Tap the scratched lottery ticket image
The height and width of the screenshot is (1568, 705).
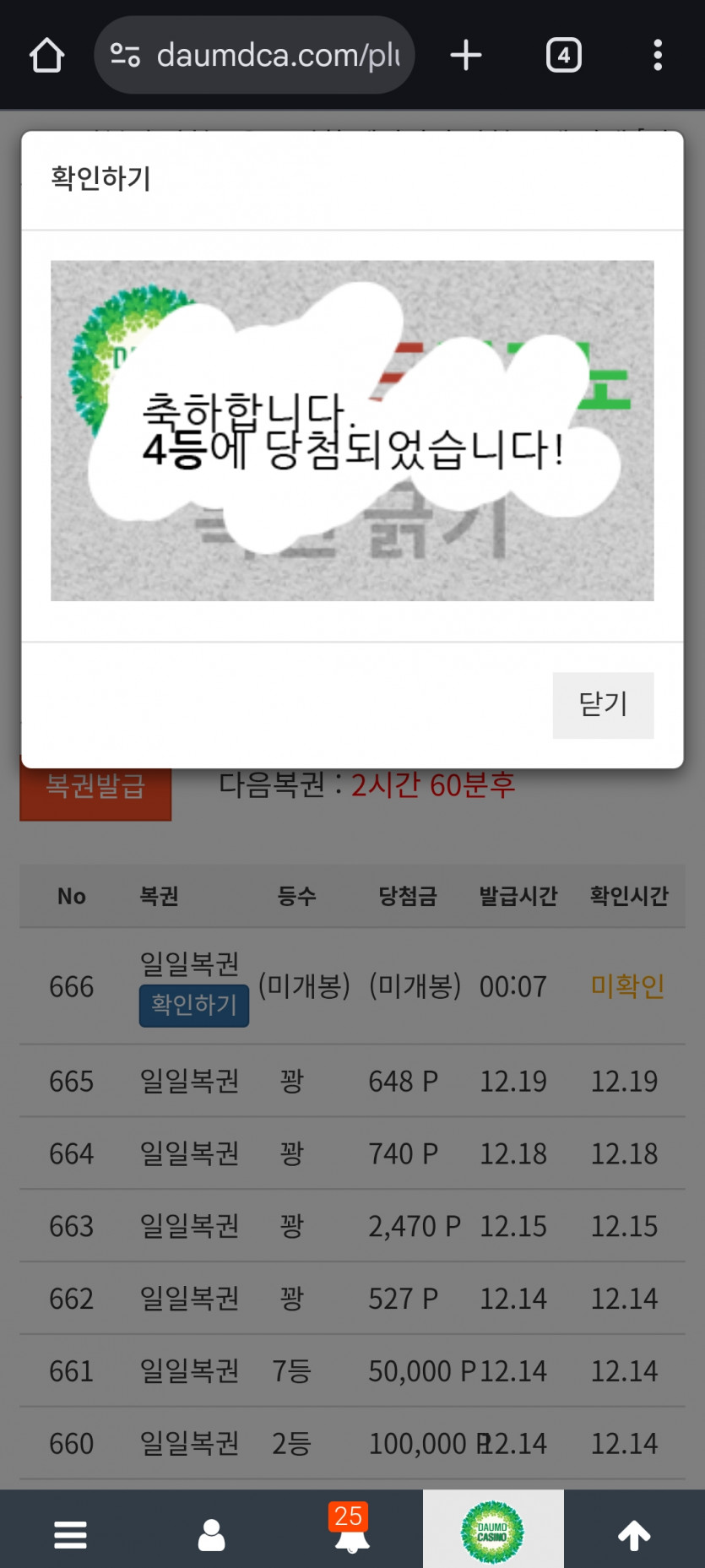(x=352, y=430)
